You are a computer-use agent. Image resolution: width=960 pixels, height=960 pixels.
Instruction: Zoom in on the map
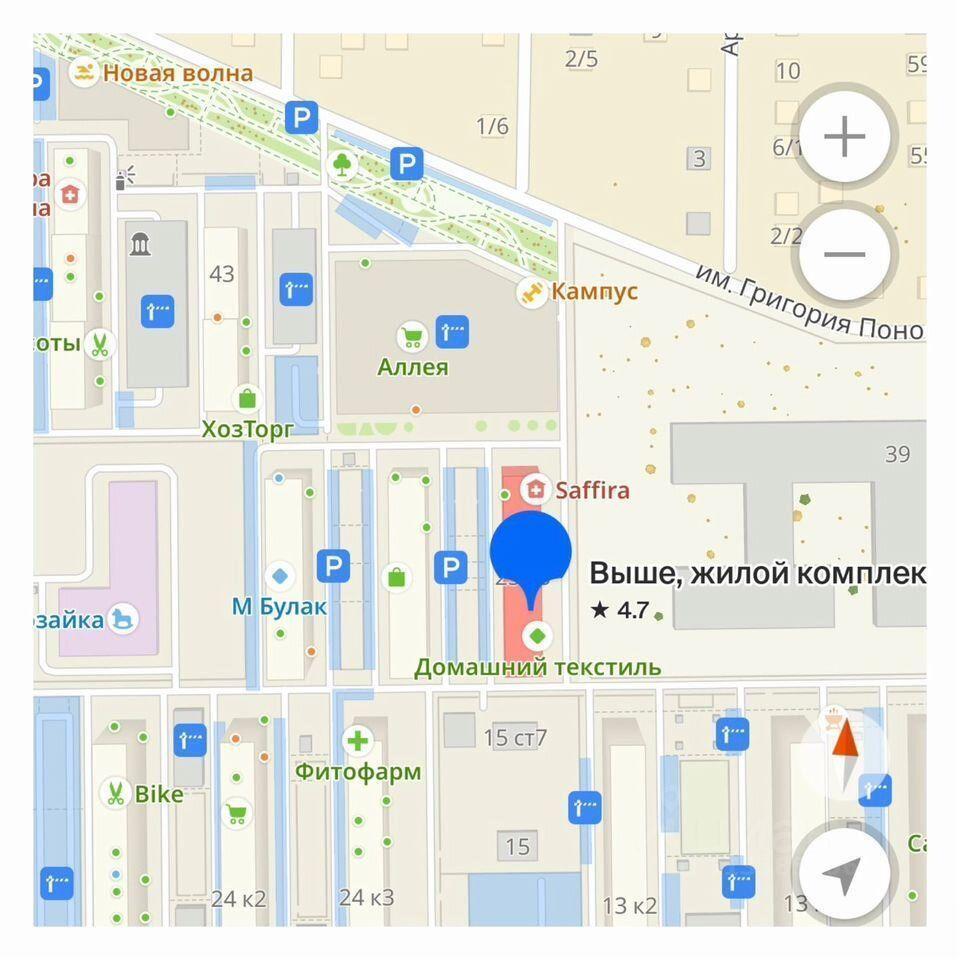845,137
